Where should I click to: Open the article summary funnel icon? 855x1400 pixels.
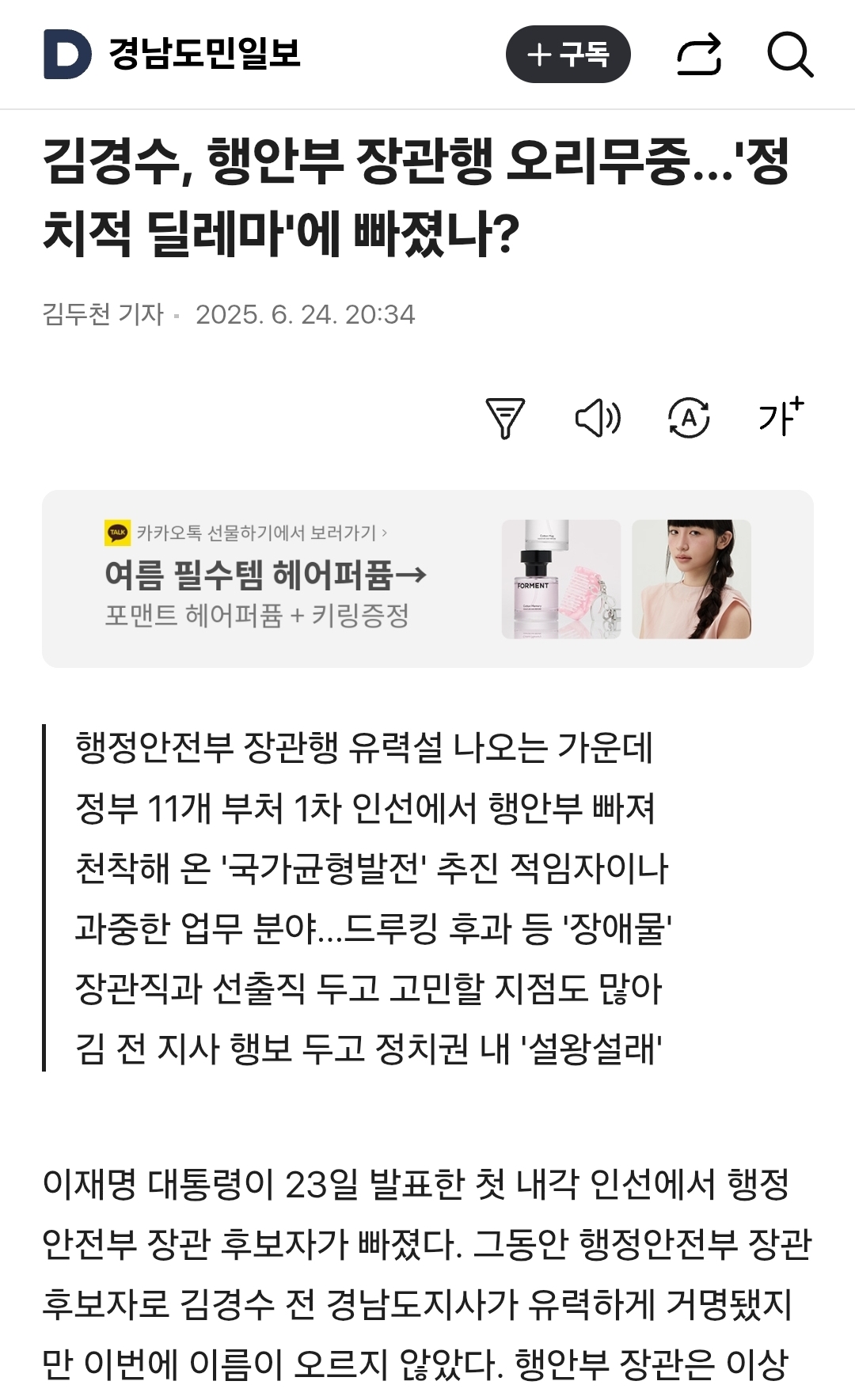[x=505, y=418]
